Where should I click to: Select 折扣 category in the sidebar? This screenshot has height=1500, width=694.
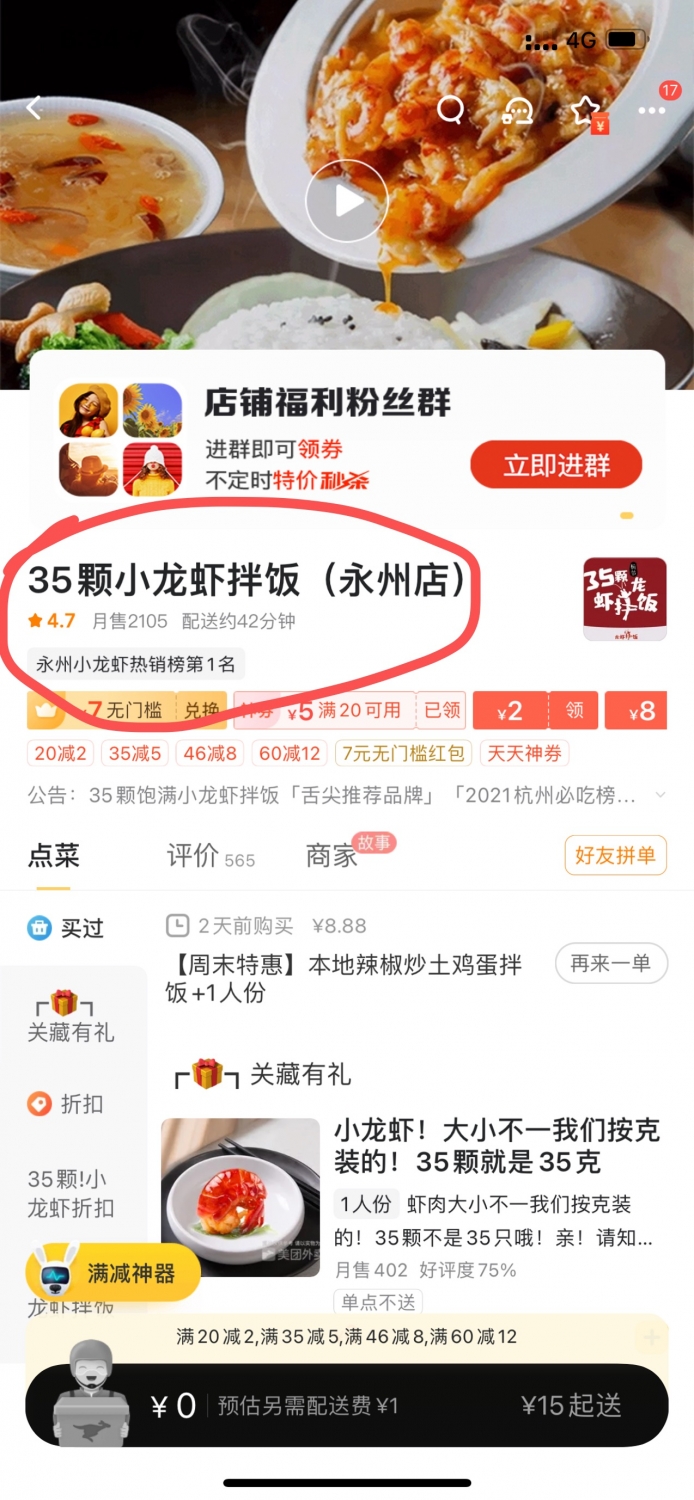coord(68,1104)
